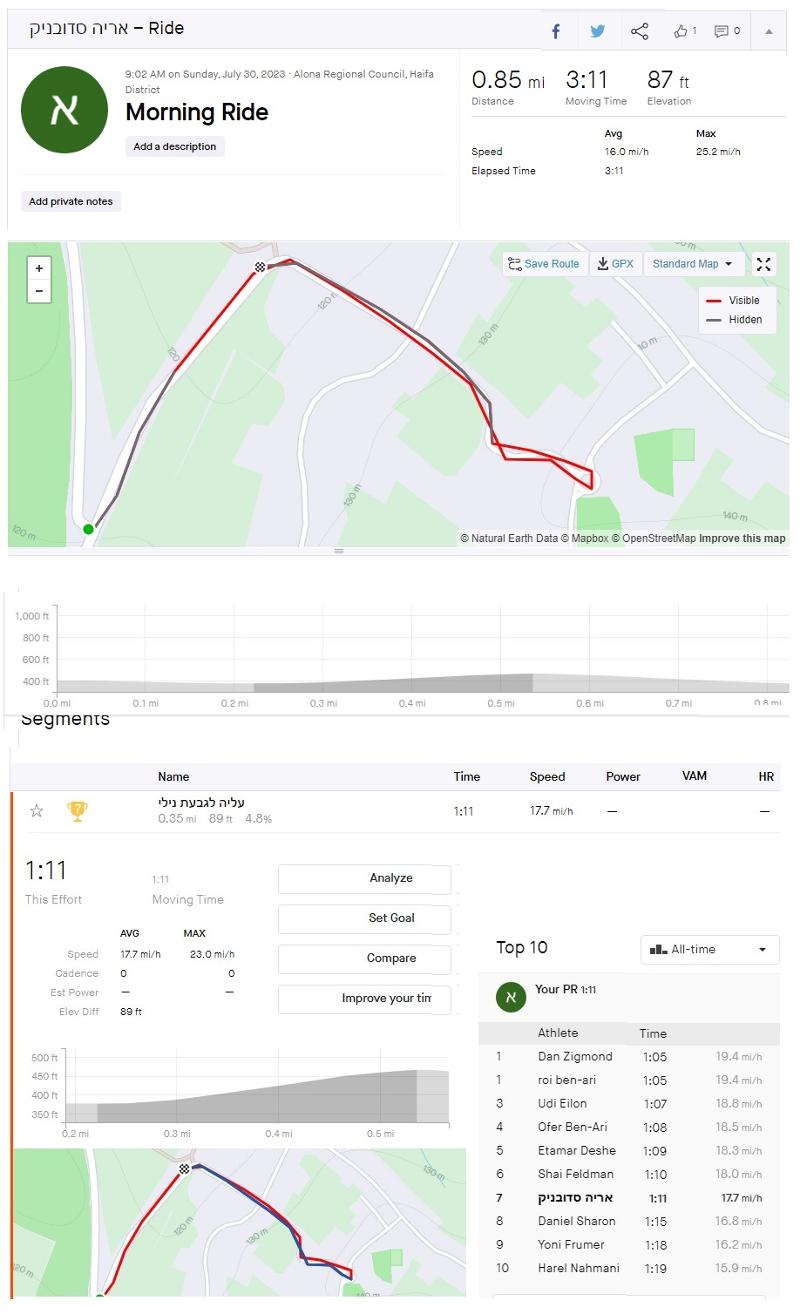Open the Standard Map dropdown
Viewport: 800px width, 1314px height.
(x=693, y=264)
